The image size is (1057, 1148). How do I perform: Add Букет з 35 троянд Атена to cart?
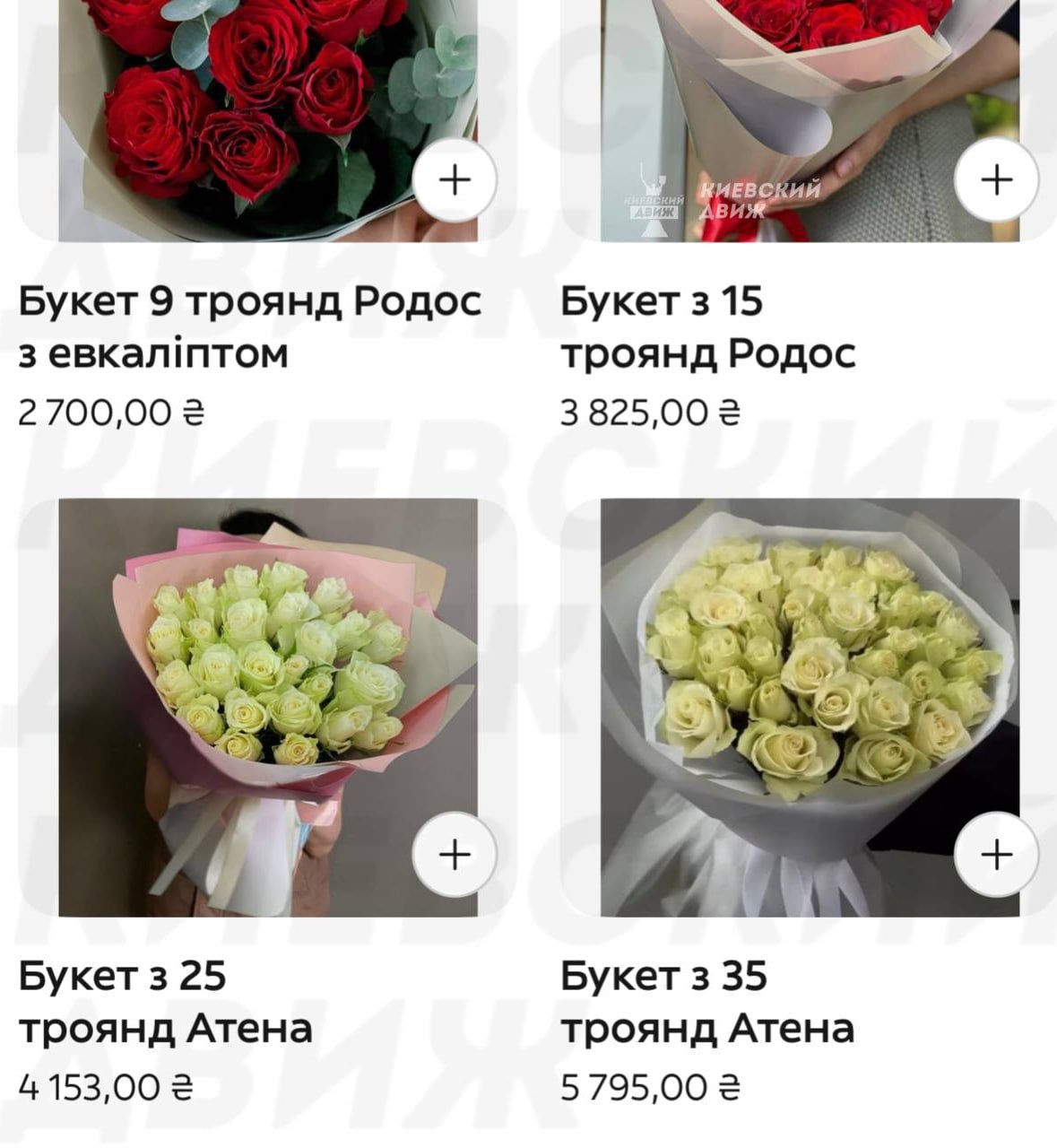coord(996,854)
